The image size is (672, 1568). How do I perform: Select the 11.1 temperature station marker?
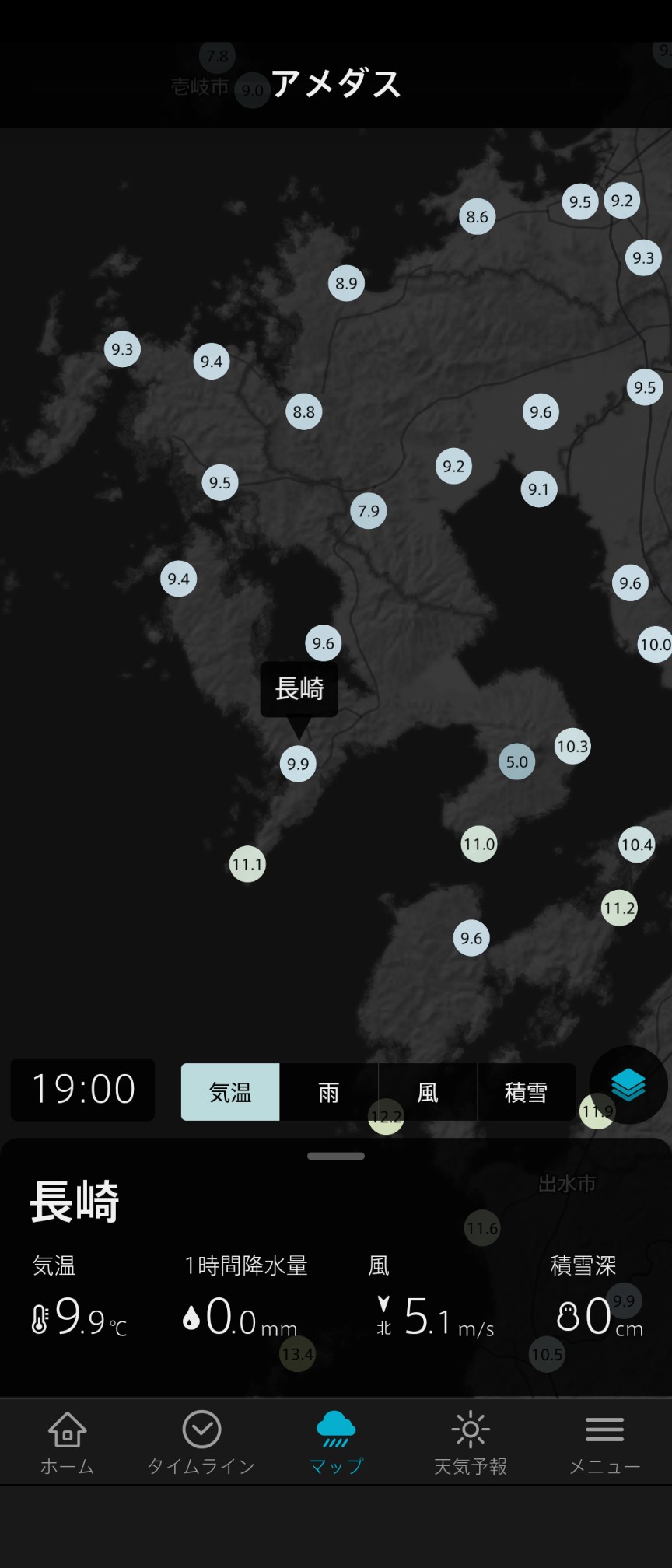click(x=247, y=864)
